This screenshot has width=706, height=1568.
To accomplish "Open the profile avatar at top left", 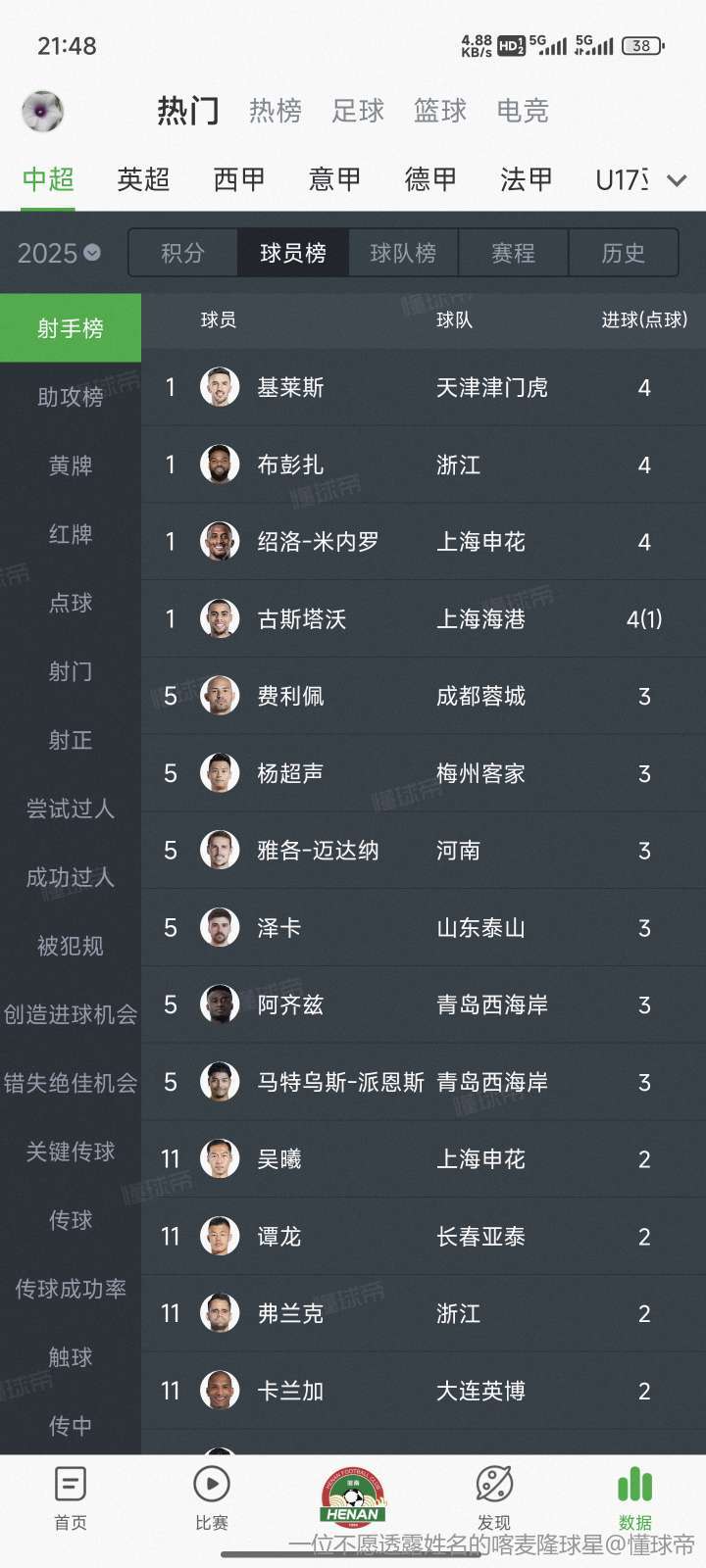I will coord(42,111).
